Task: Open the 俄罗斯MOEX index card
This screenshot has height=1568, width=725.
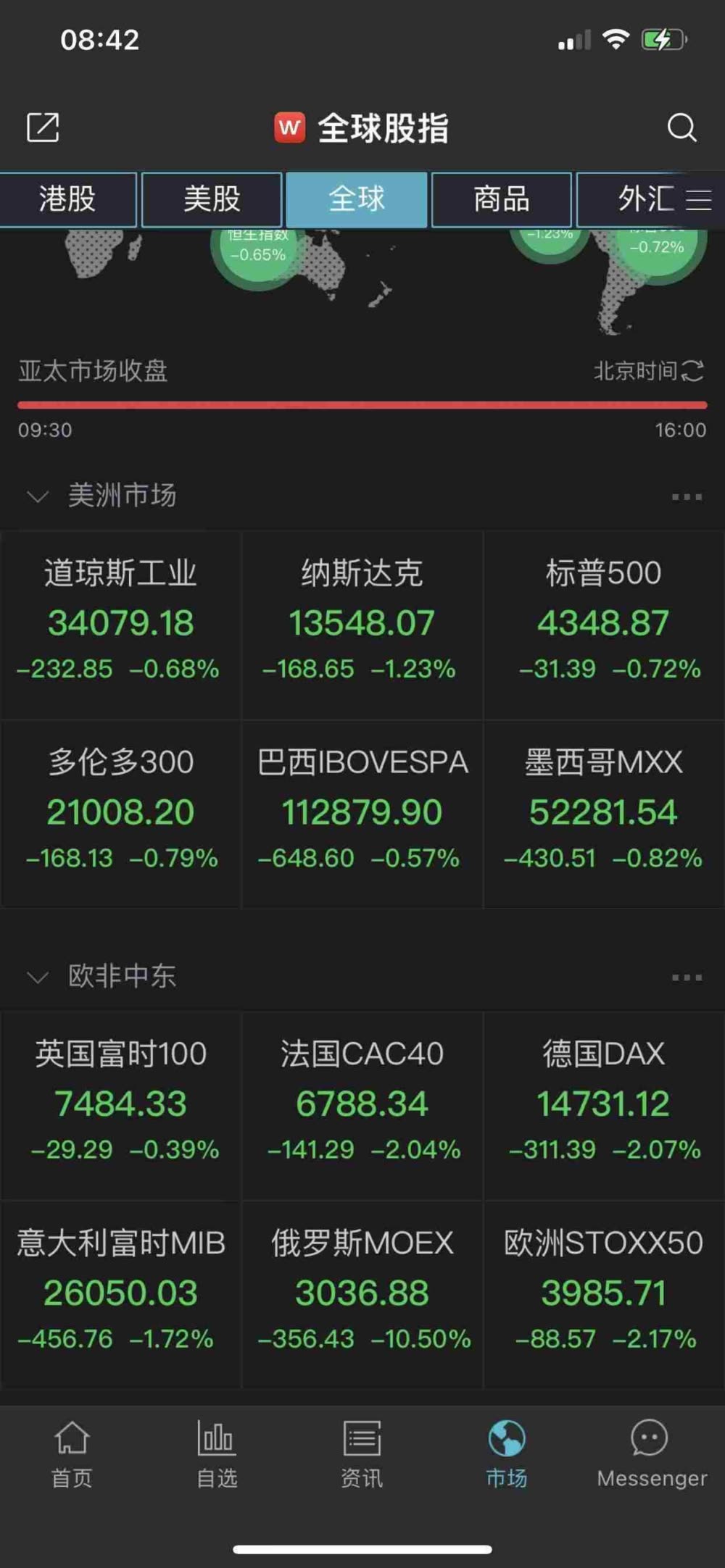Action: (x=362, y=1294)
